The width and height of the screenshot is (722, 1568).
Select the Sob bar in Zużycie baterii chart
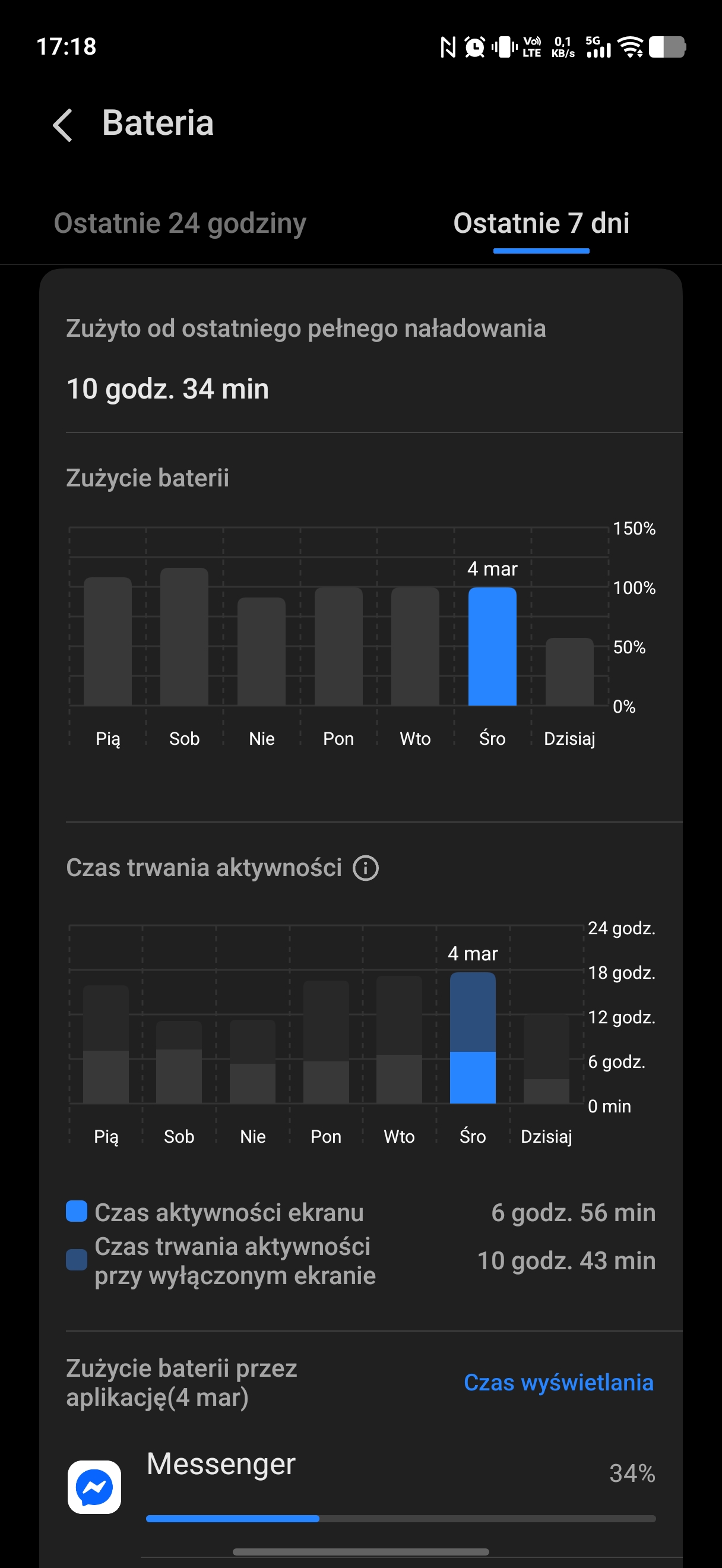tap(184, 637)
